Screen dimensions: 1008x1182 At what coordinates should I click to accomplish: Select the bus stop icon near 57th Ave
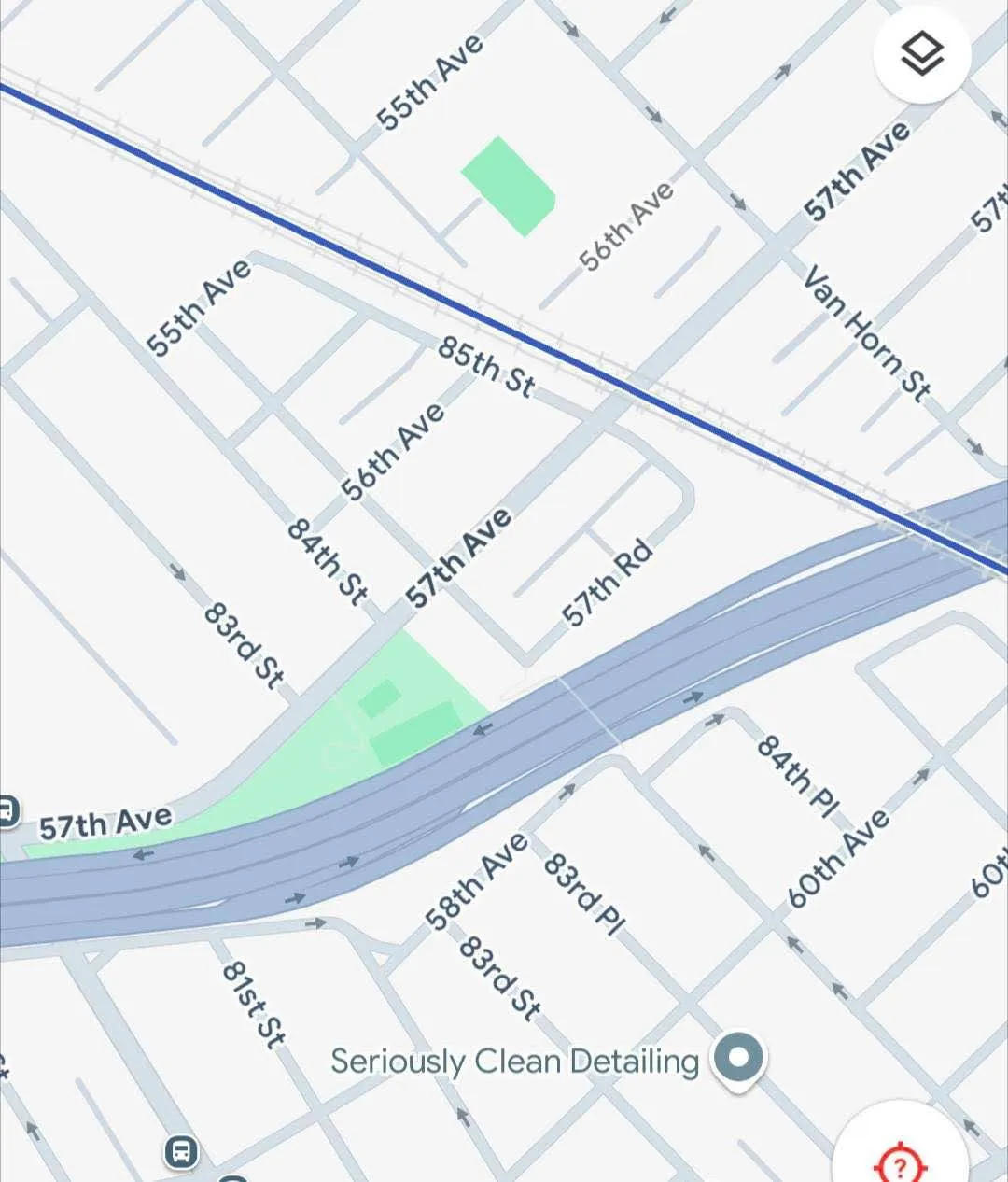click(7, 810)
